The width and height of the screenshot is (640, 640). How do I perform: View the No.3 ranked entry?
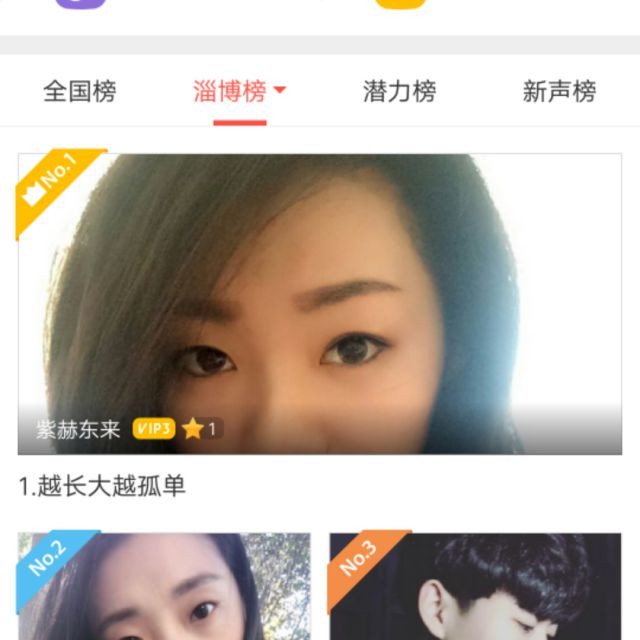click(475, 586)
